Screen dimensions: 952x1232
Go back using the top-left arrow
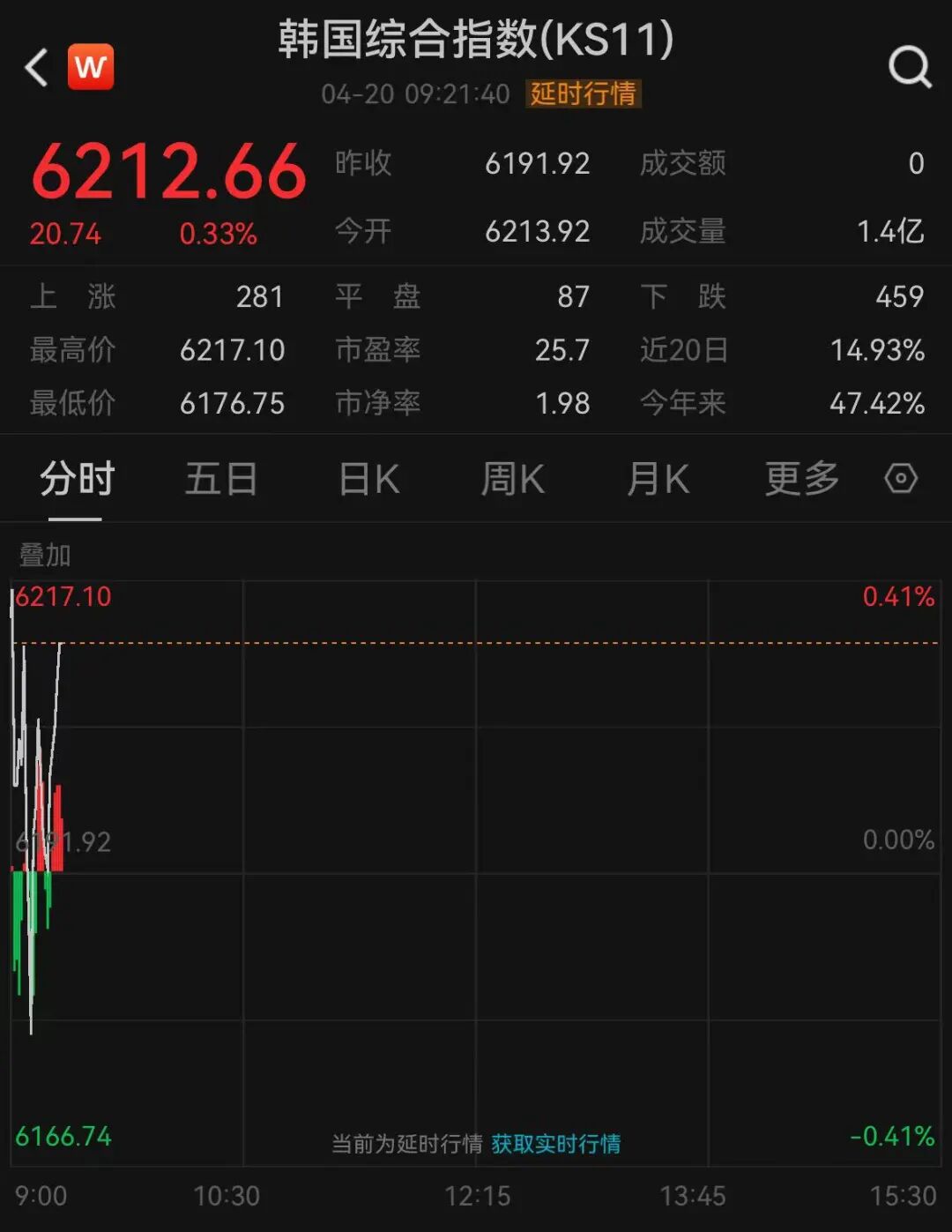pos(36,67)
